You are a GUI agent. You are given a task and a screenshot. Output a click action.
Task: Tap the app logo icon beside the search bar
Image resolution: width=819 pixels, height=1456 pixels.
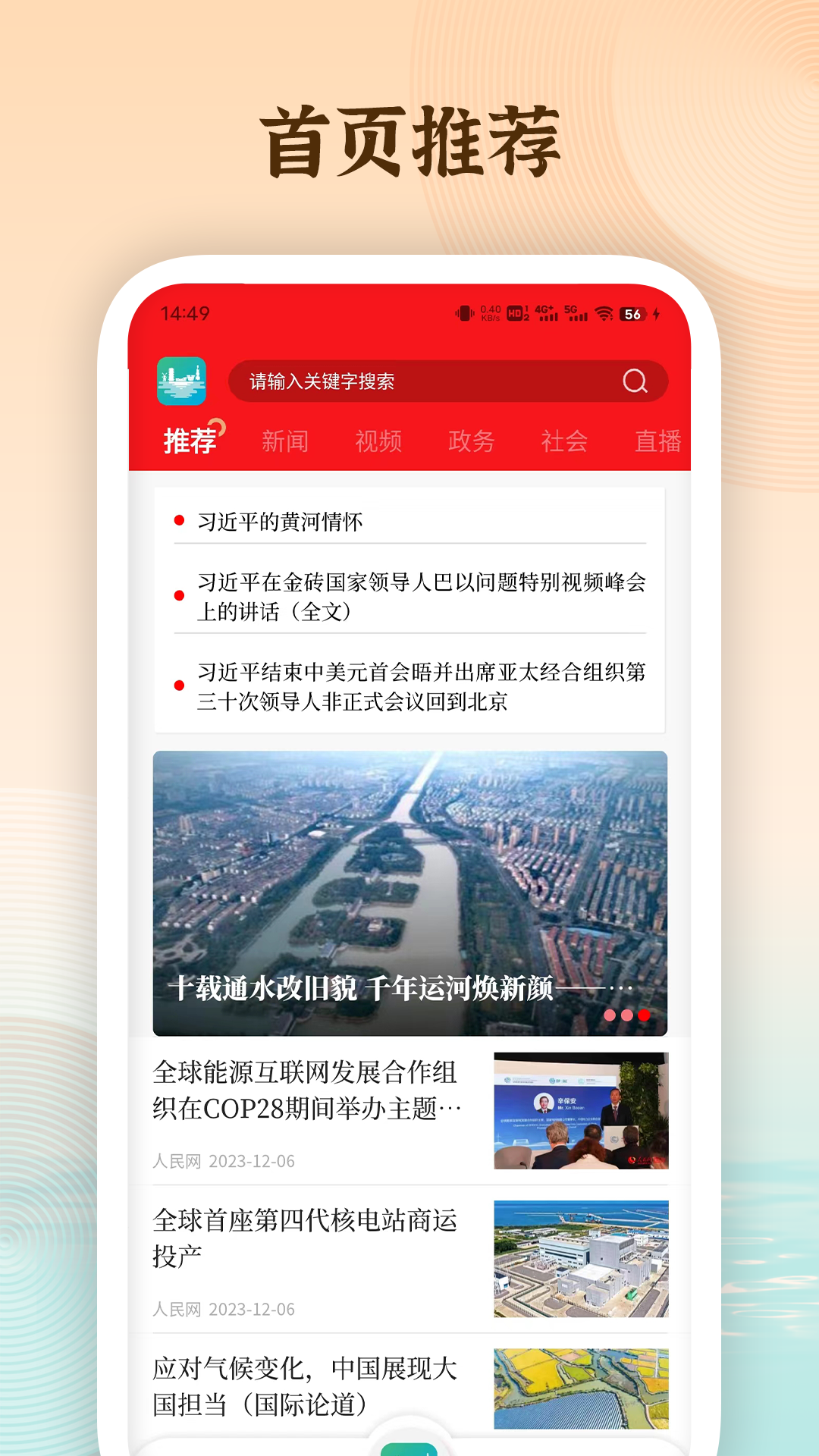click(x=182, y=381)
